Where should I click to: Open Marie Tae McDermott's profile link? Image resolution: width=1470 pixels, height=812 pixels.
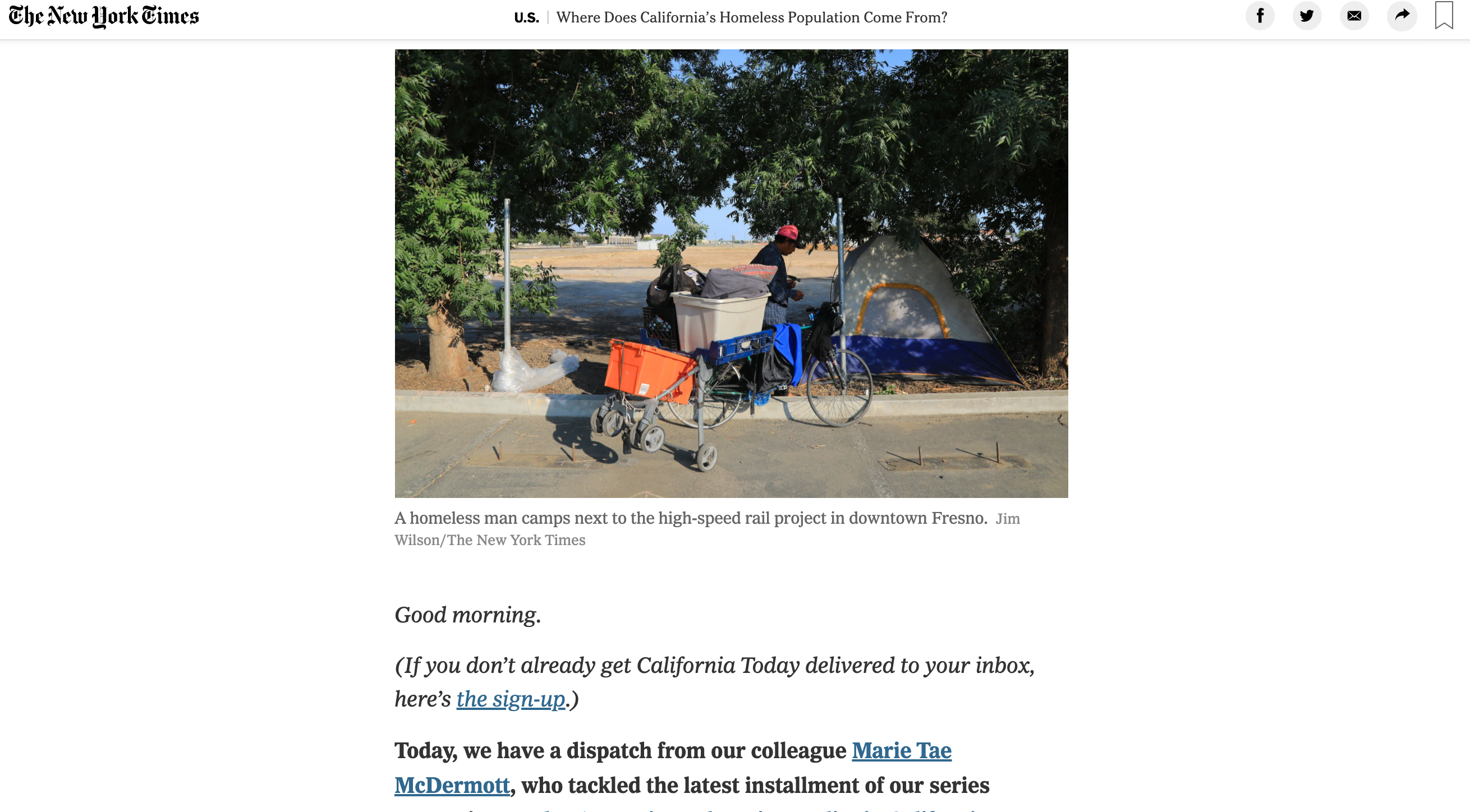pyautogui.click(x=902, y=750)
